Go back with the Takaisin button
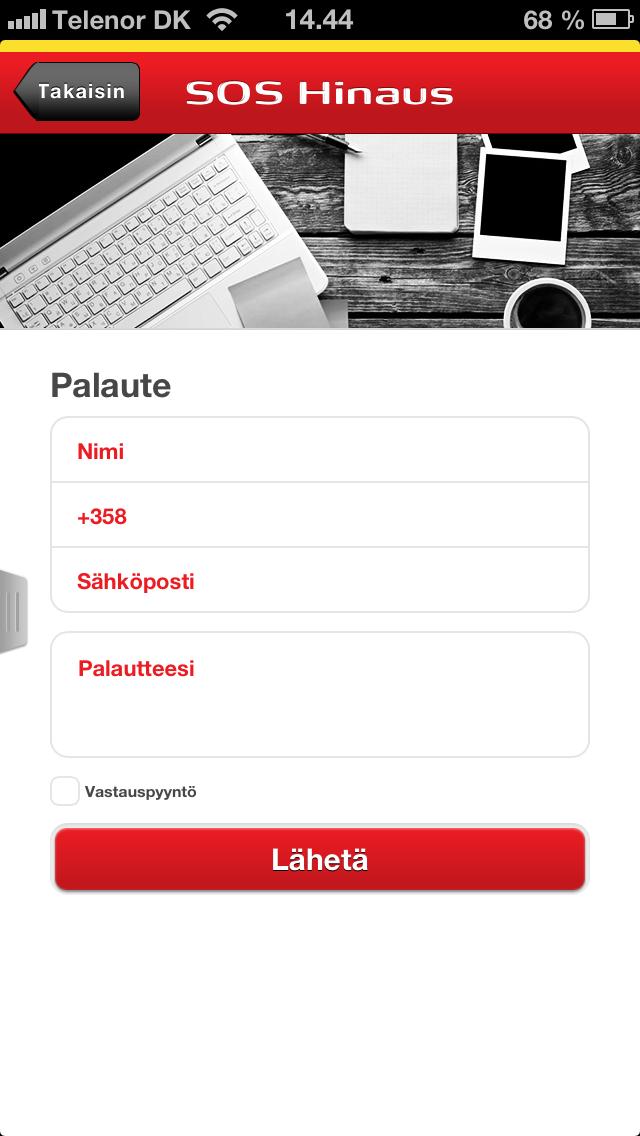The image size is (640, 1136). click(78, 91)
